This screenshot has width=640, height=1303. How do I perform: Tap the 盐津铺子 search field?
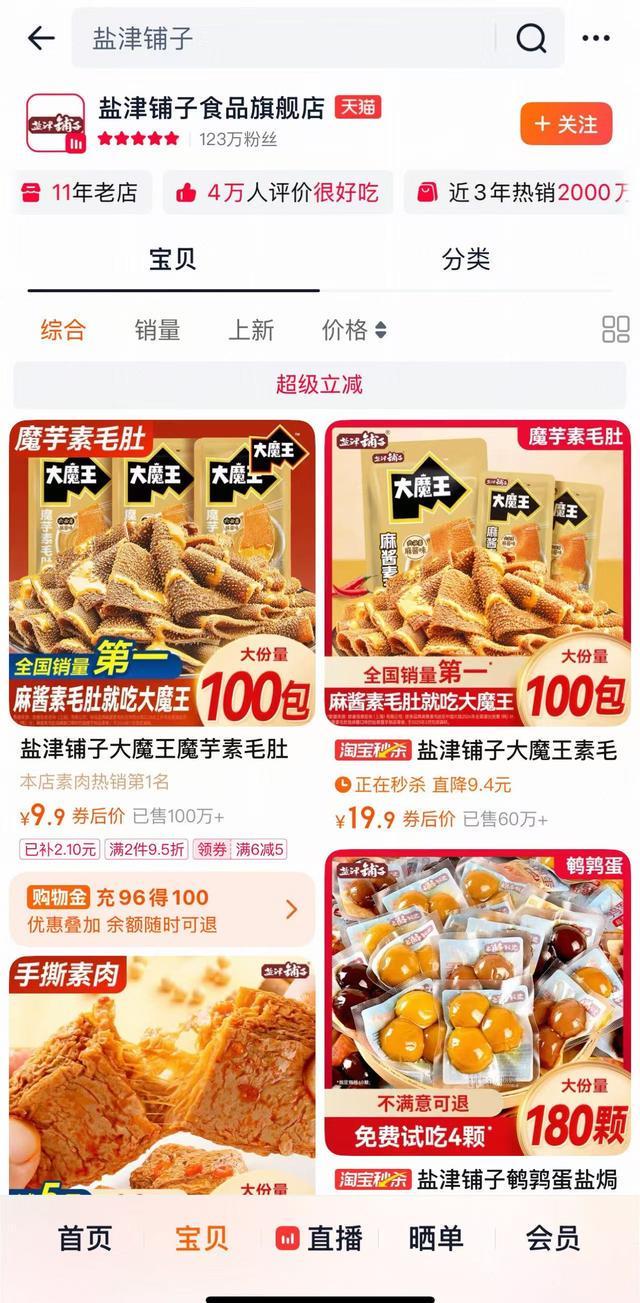pos(290,39)
